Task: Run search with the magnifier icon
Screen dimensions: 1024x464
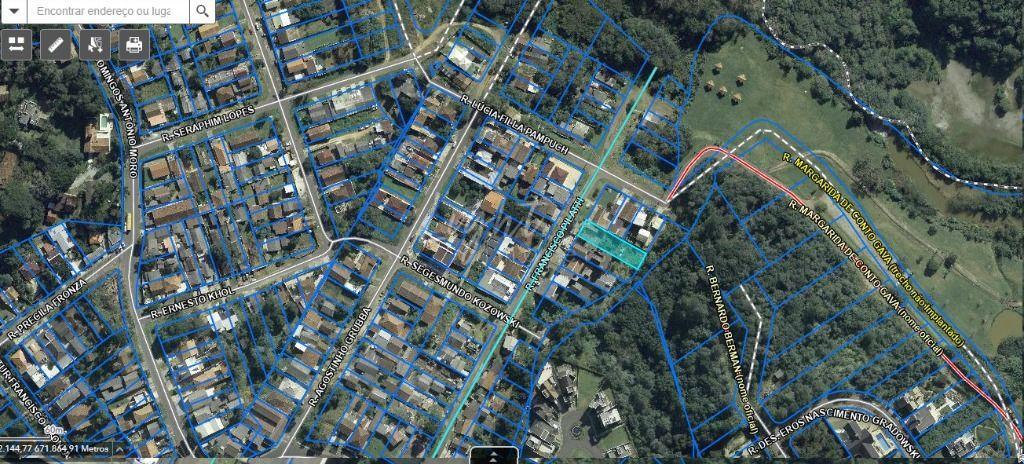Action: 202,11
